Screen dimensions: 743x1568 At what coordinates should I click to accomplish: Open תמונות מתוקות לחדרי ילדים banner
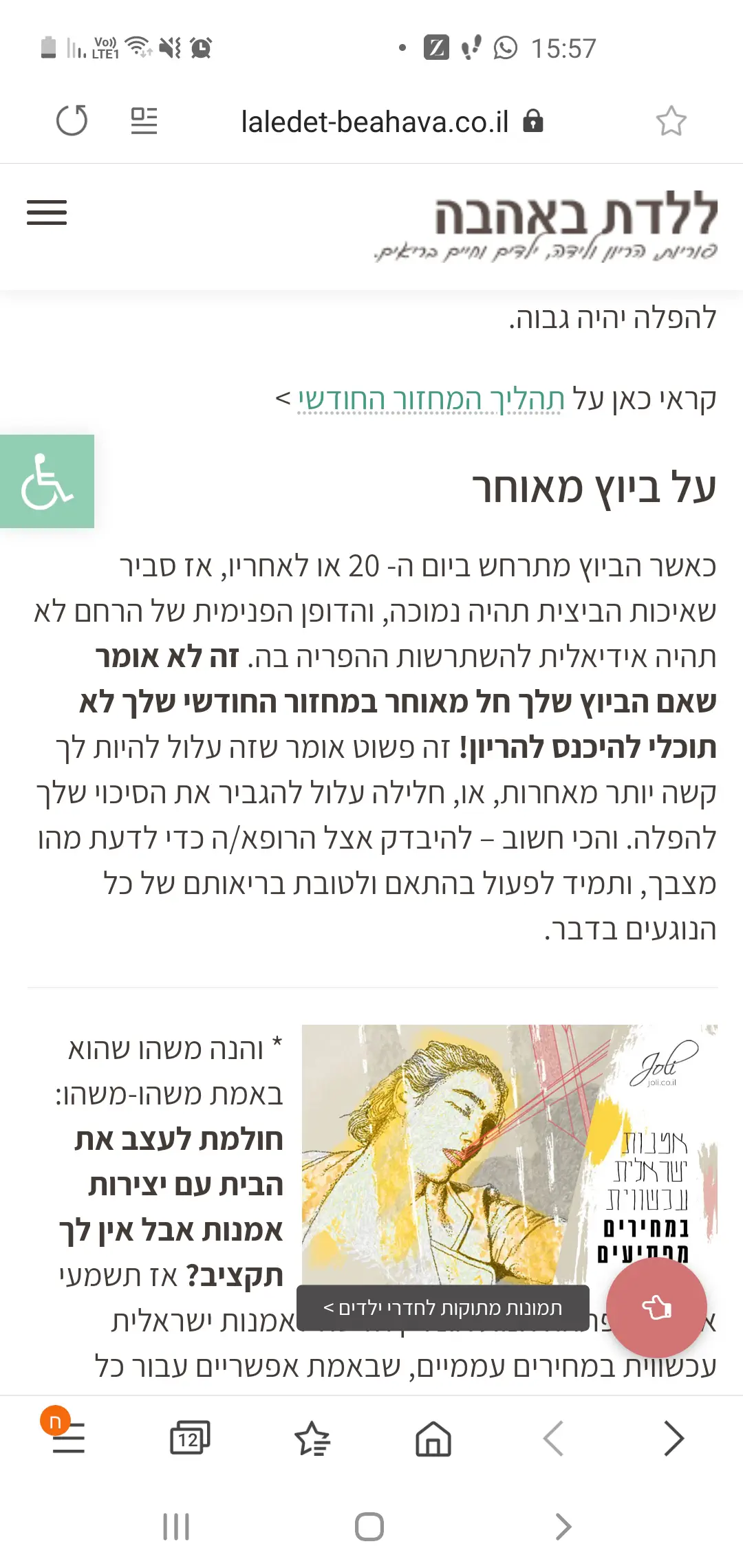(443, 1308)
